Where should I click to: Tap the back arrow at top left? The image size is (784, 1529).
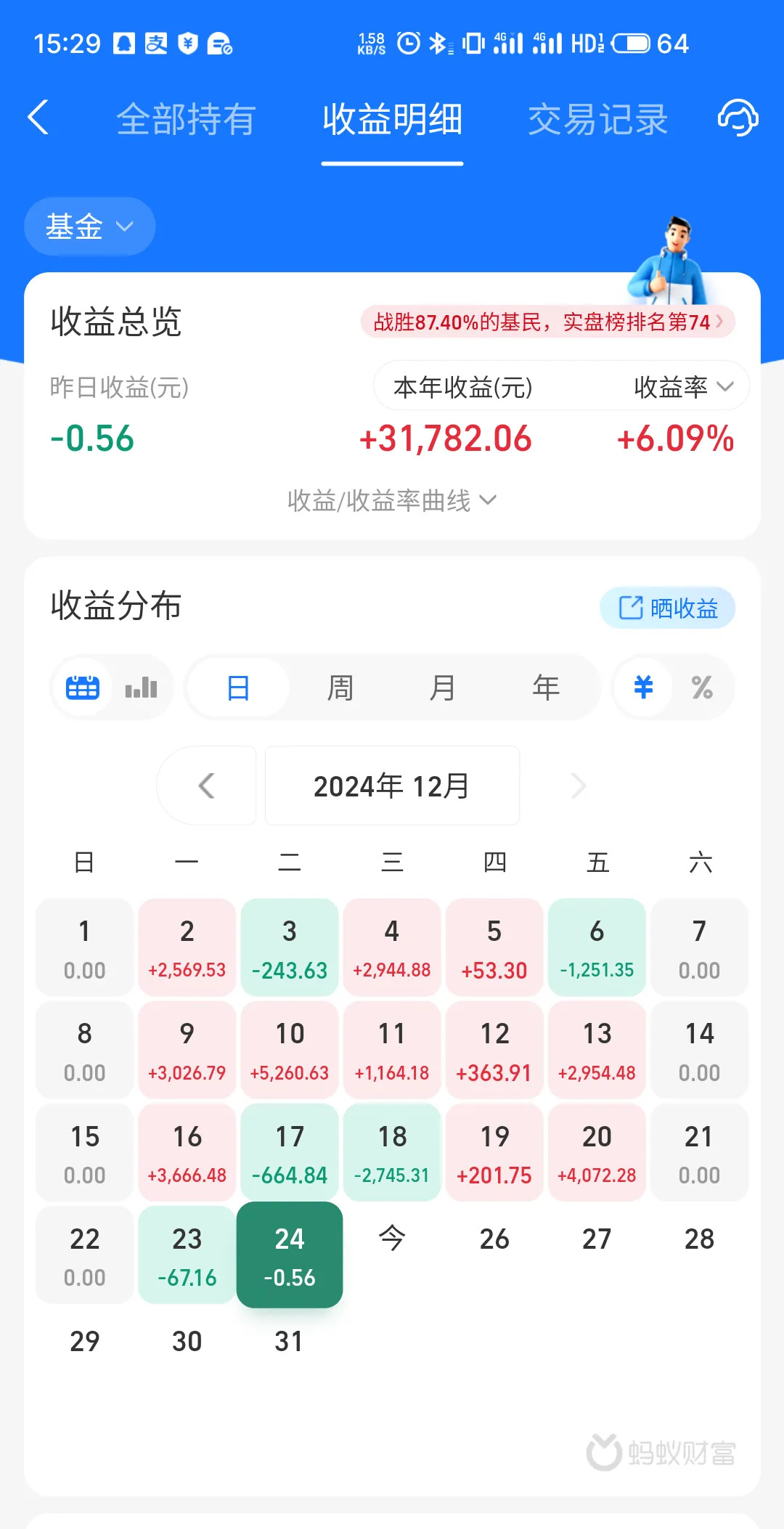(39, 118)
